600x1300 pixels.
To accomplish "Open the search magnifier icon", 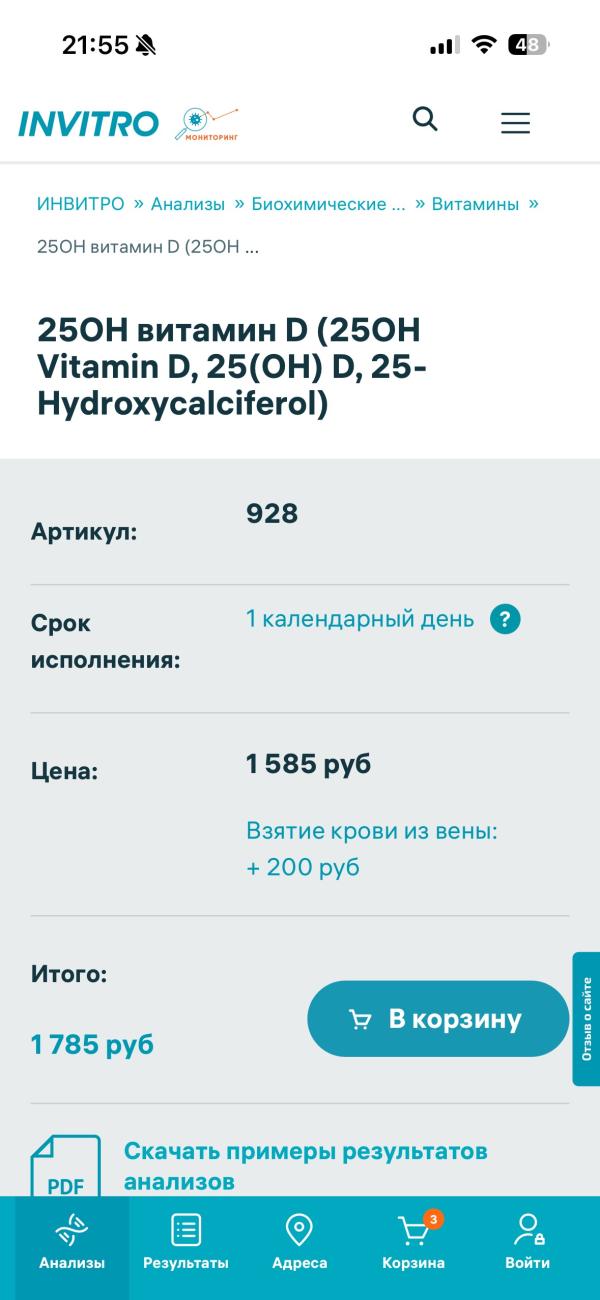I will (x=425, y=120).
